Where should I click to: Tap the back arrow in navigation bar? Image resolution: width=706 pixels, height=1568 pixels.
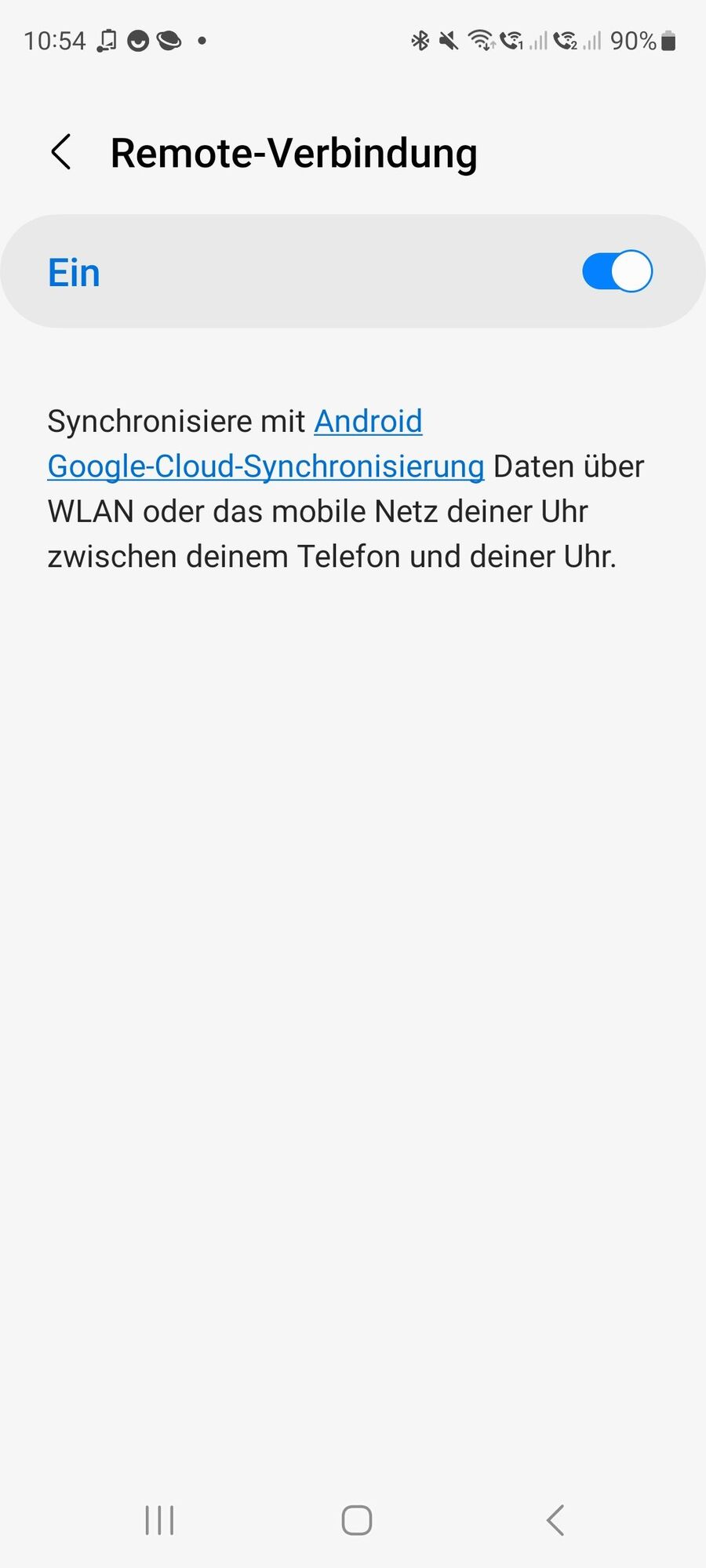(x=555, y=1519)
